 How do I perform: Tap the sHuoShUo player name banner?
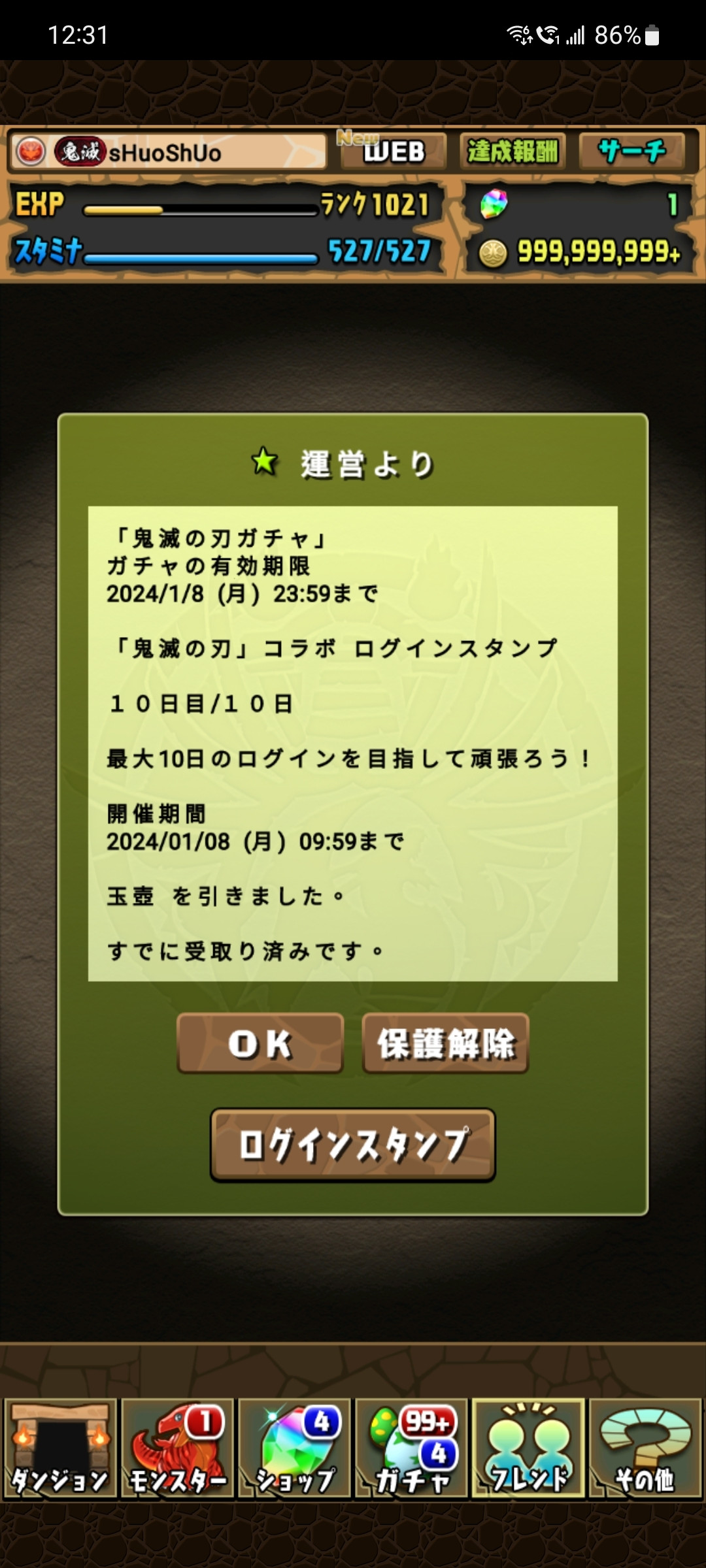click(x=169, y=152)
